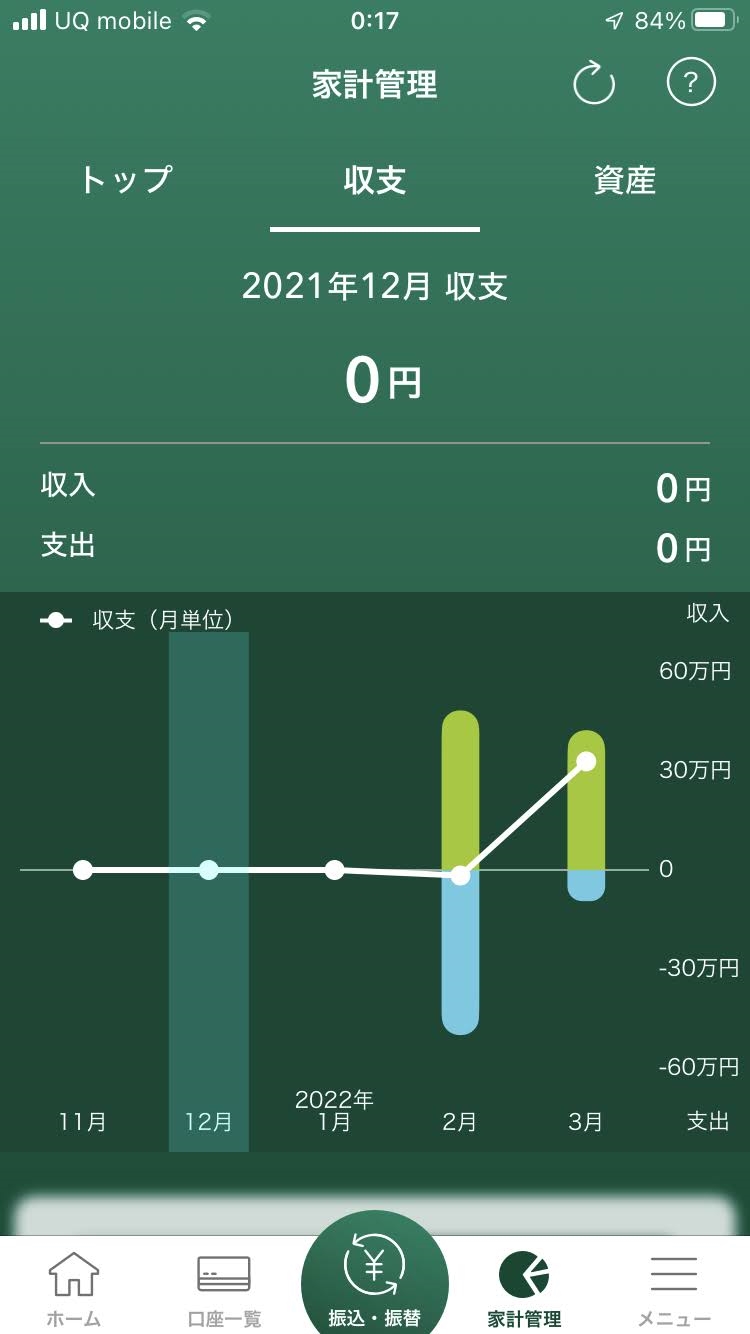
Task: Select the 収支 tab
Action: click(375, 181)
